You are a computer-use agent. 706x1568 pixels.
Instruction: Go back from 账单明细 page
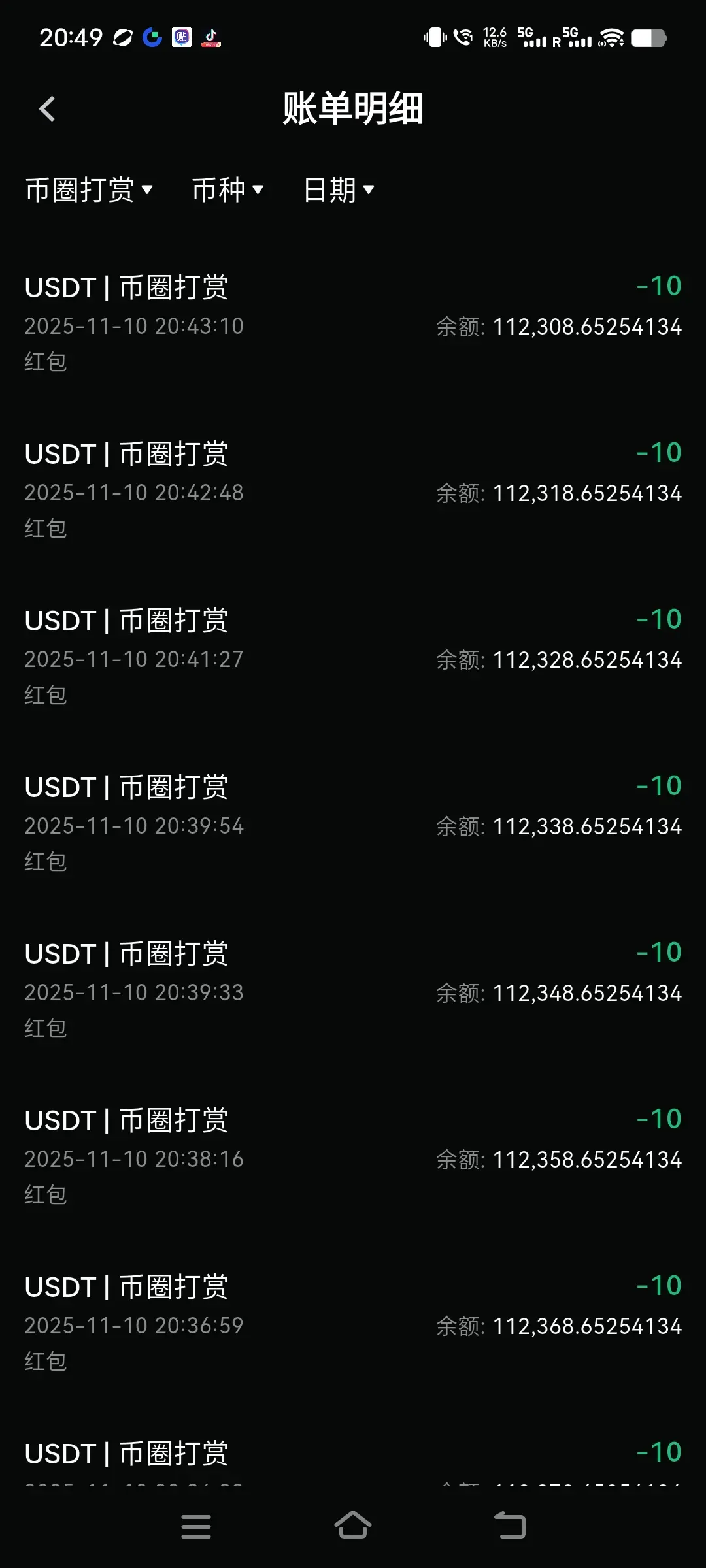pos(47,109)
